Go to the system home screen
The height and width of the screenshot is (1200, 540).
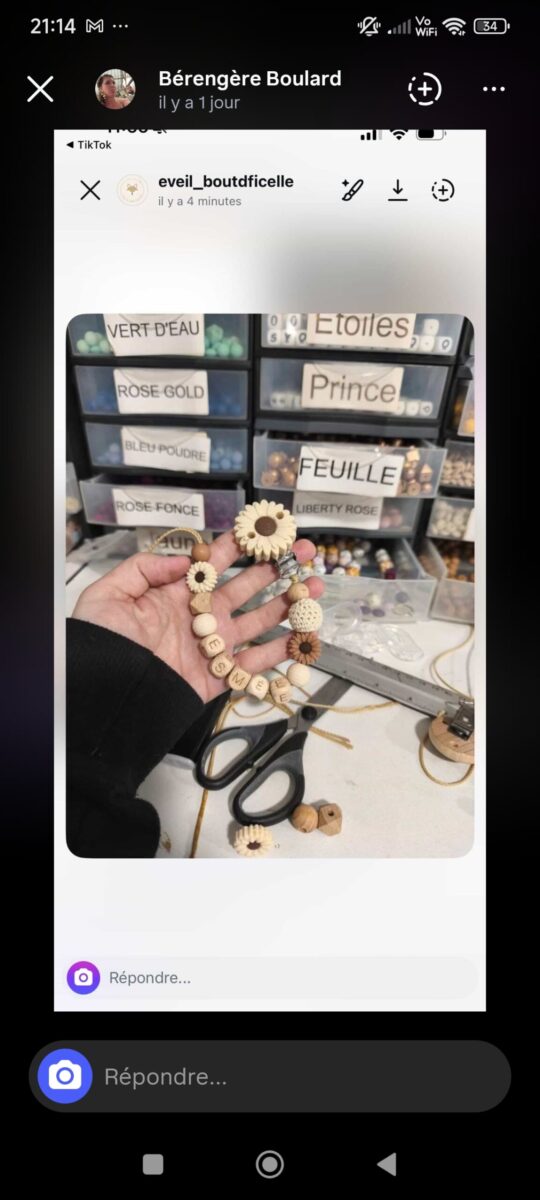(270, 1164)
